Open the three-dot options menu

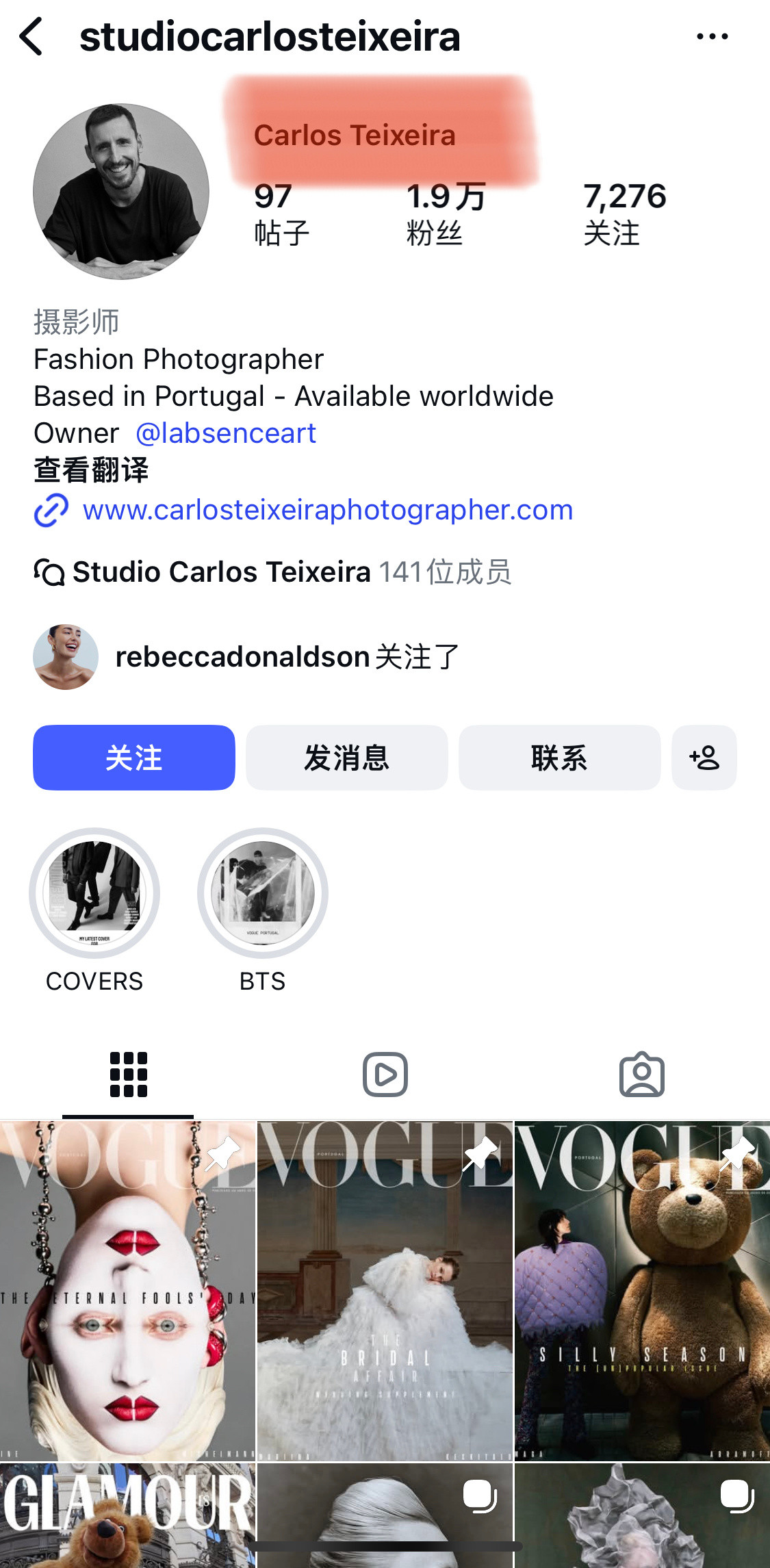(x=712, y=38)
